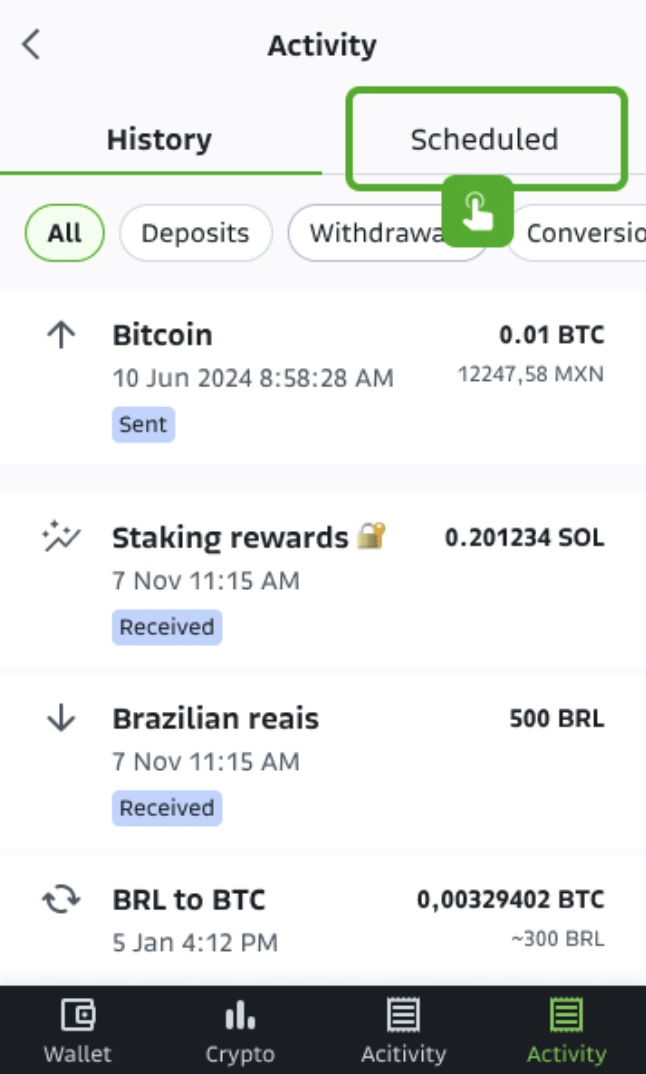This screenshot has width=646, height=1074.
Task: Switch to the Crypto tab
Action: [x=240, y=1031]
